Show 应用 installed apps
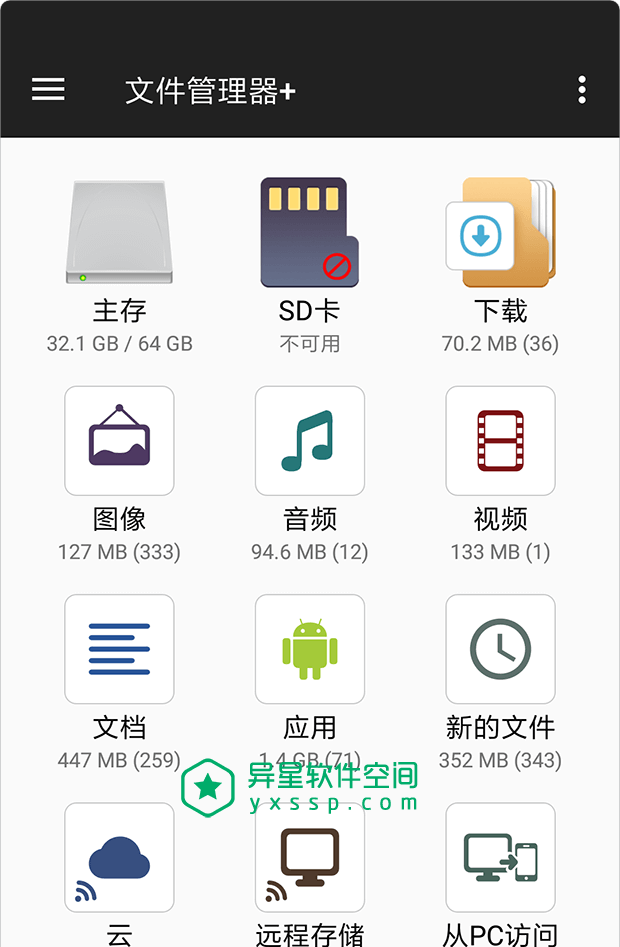This screenshot has width=620, height=947. (x=309, y=649)
